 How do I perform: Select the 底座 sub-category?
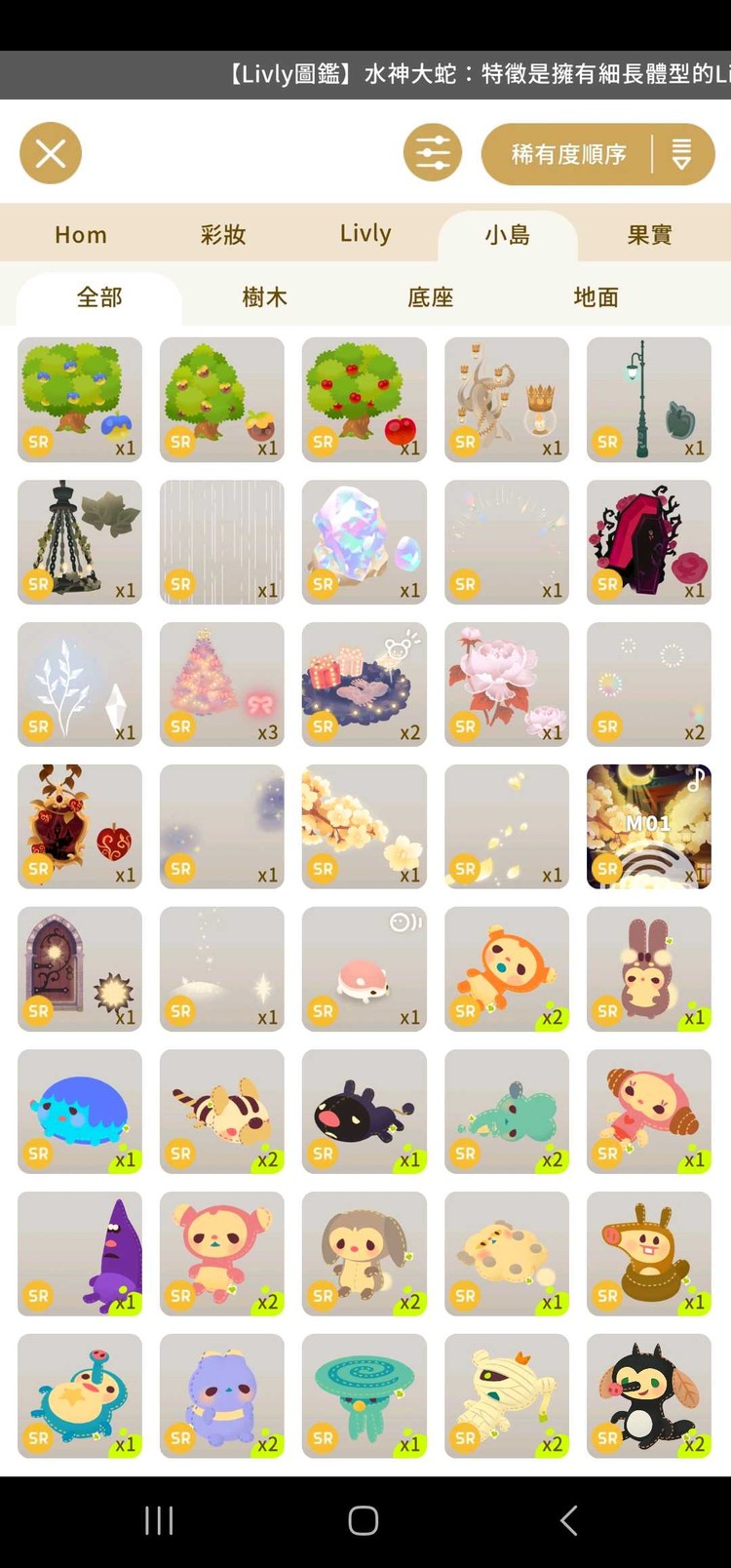(431, 297)
